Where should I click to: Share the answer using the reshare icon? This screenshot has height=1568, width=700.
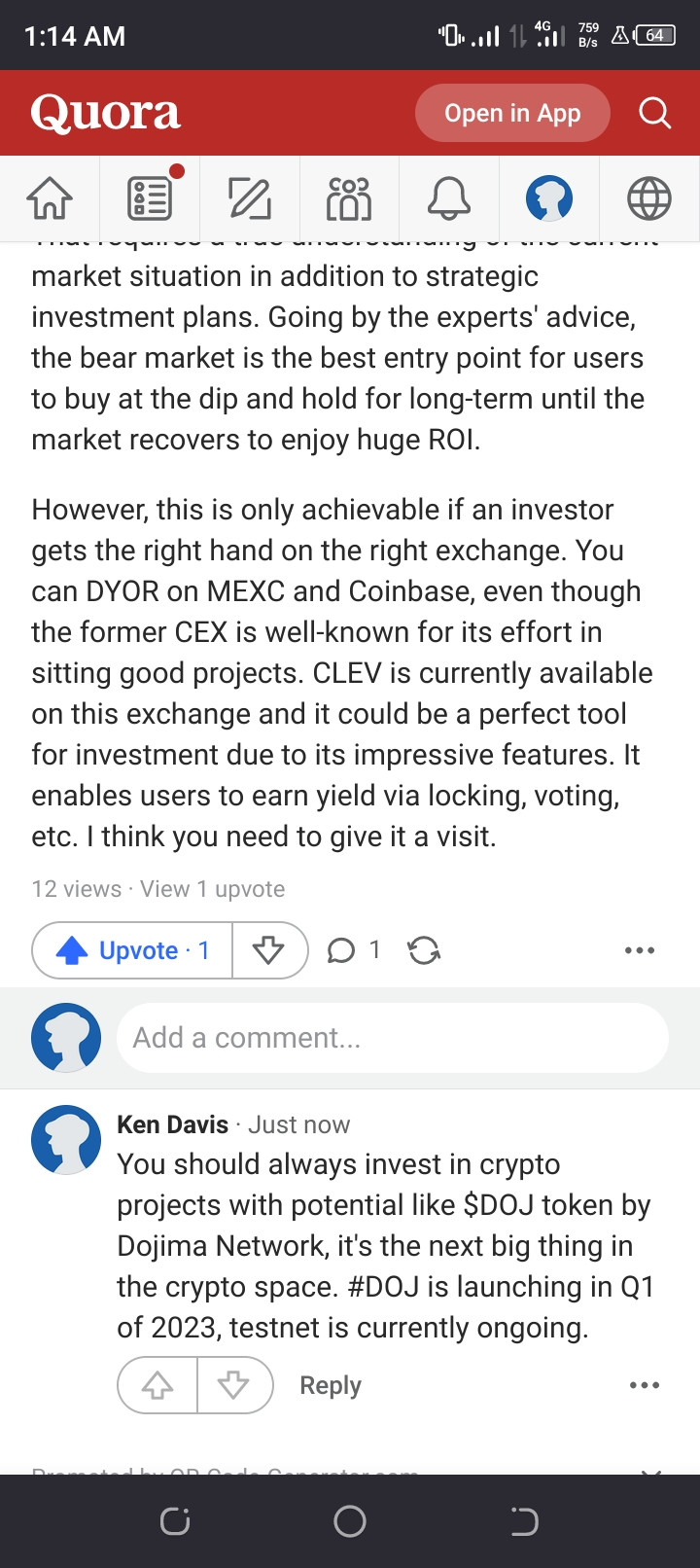tap(424, 950)
